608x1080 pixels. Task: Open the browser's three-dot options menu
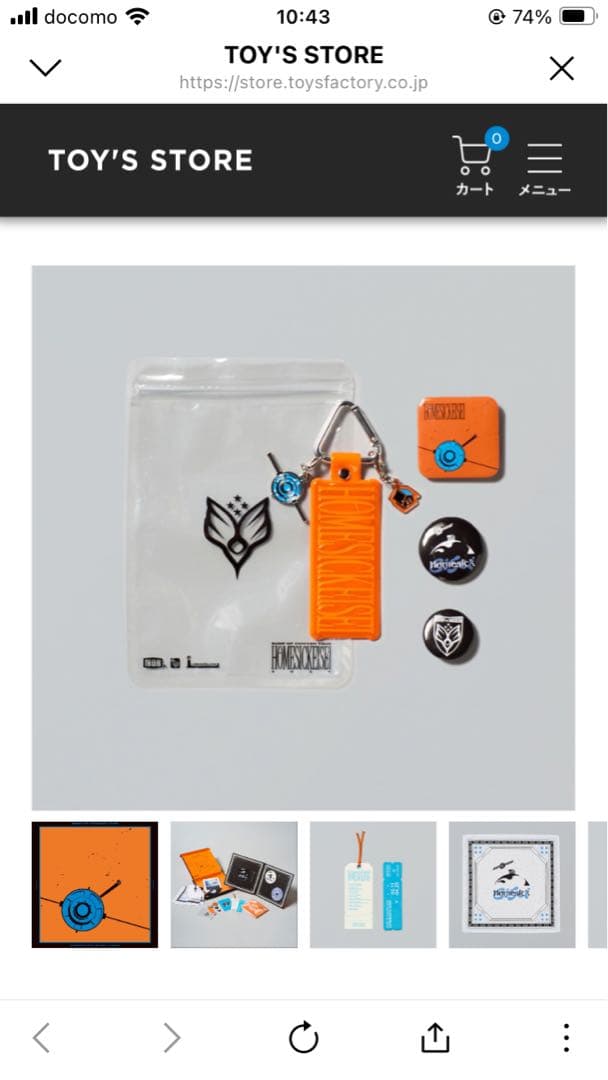click(x=566, y=1038)
